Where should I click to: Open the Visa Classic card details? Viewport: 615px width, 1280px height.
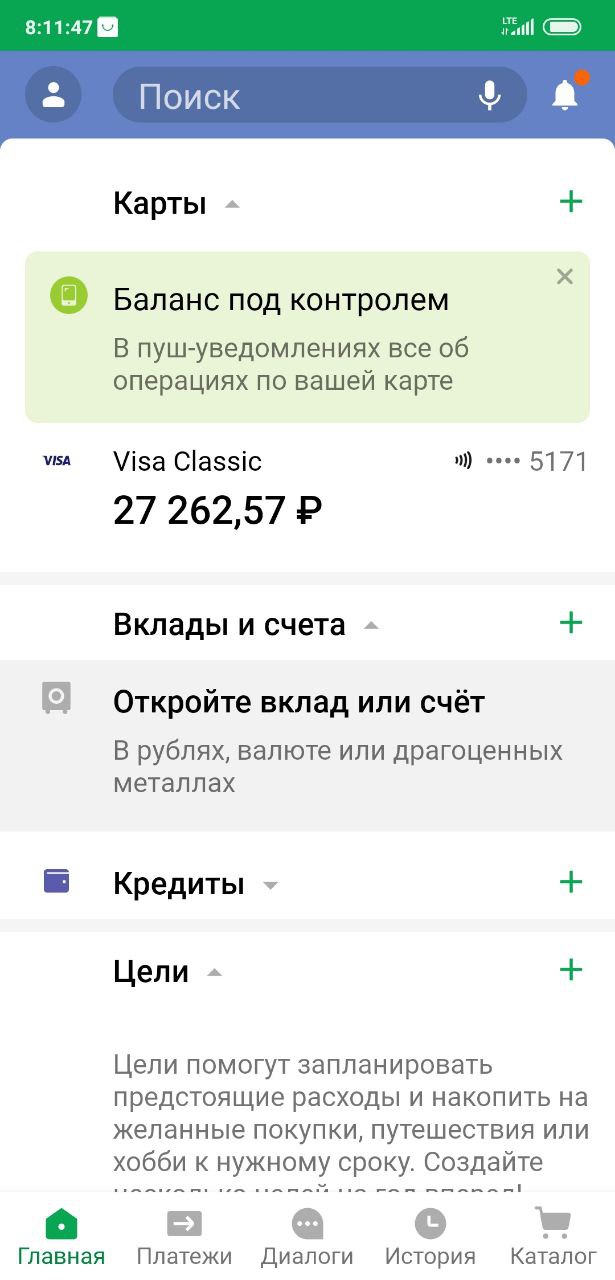coord(307,490)
